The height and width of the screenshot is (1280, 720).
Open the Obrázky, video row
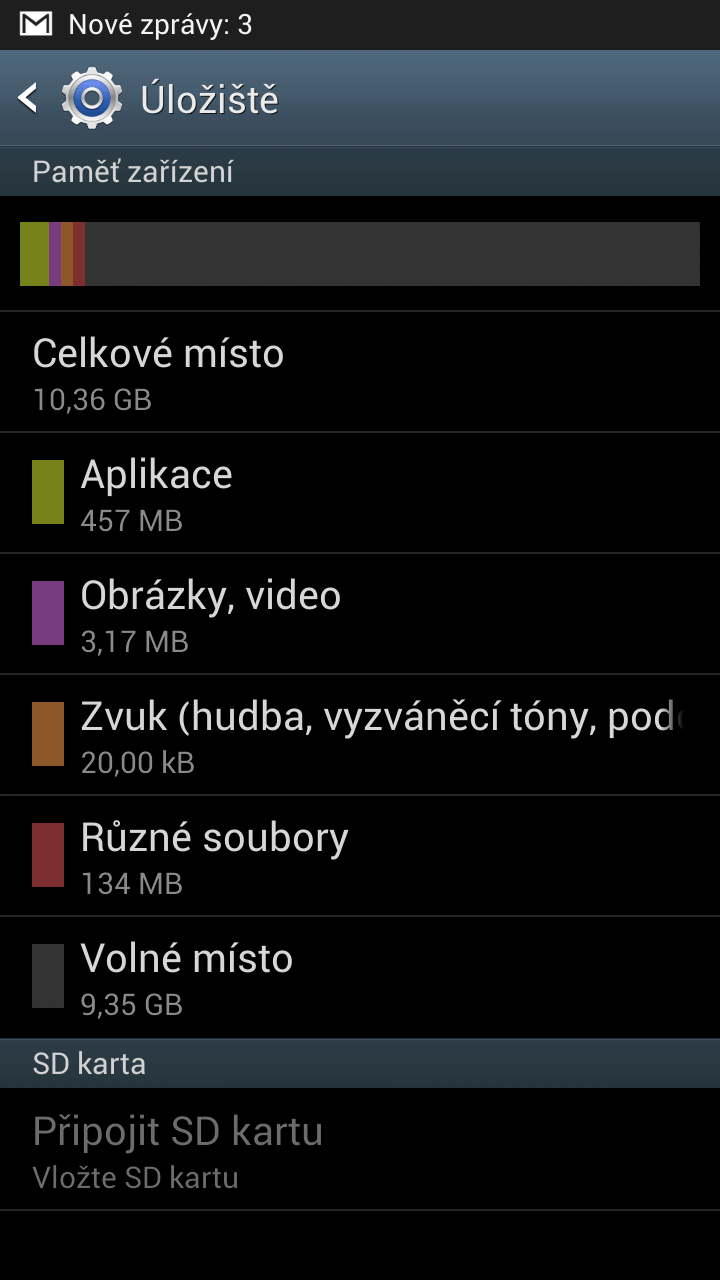(360, 614)
